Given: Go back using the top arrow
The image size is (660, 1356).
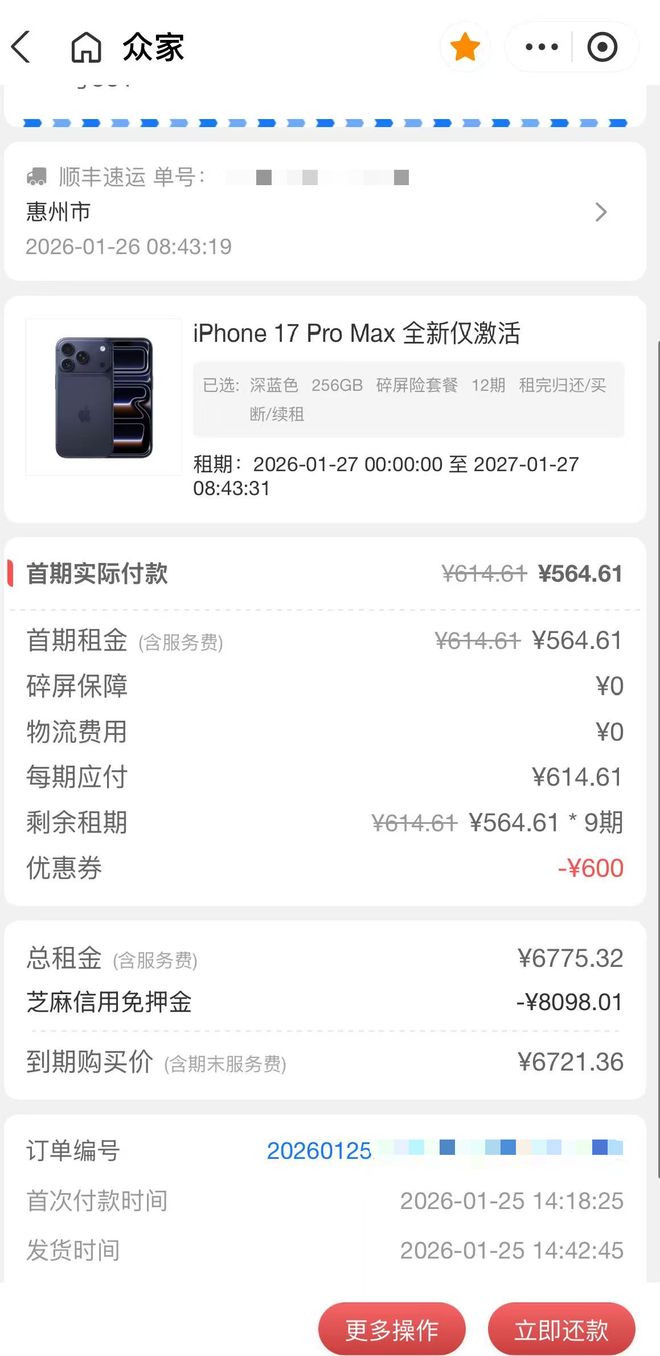Looking at the screenshot, I should pyautogui.click(x=21, y=47).
